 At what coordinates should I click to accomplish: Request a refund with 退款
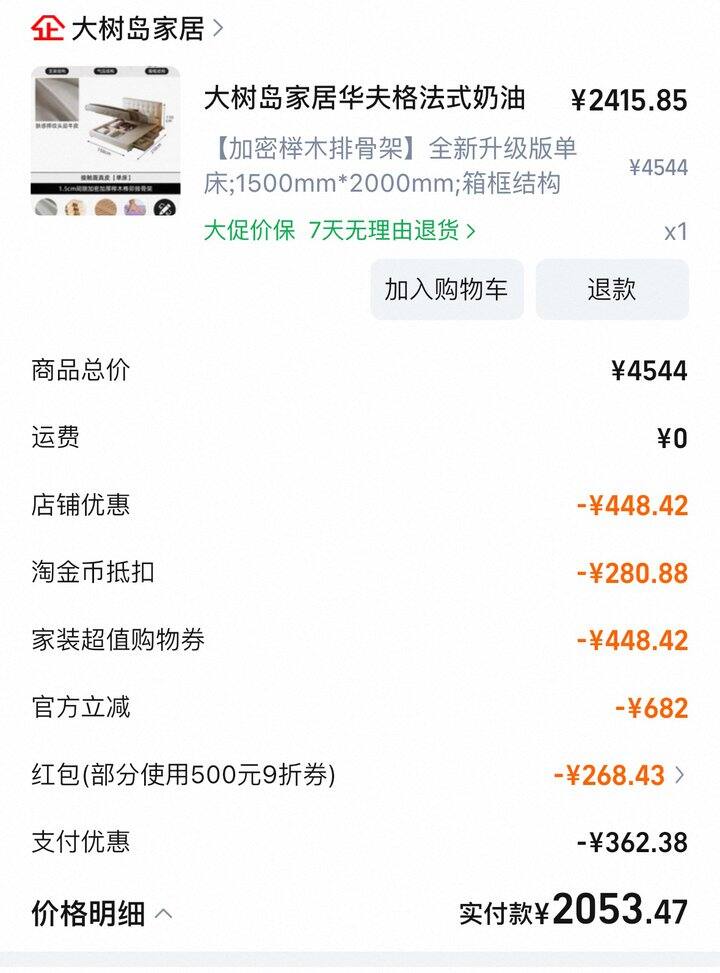coord(611,290)
